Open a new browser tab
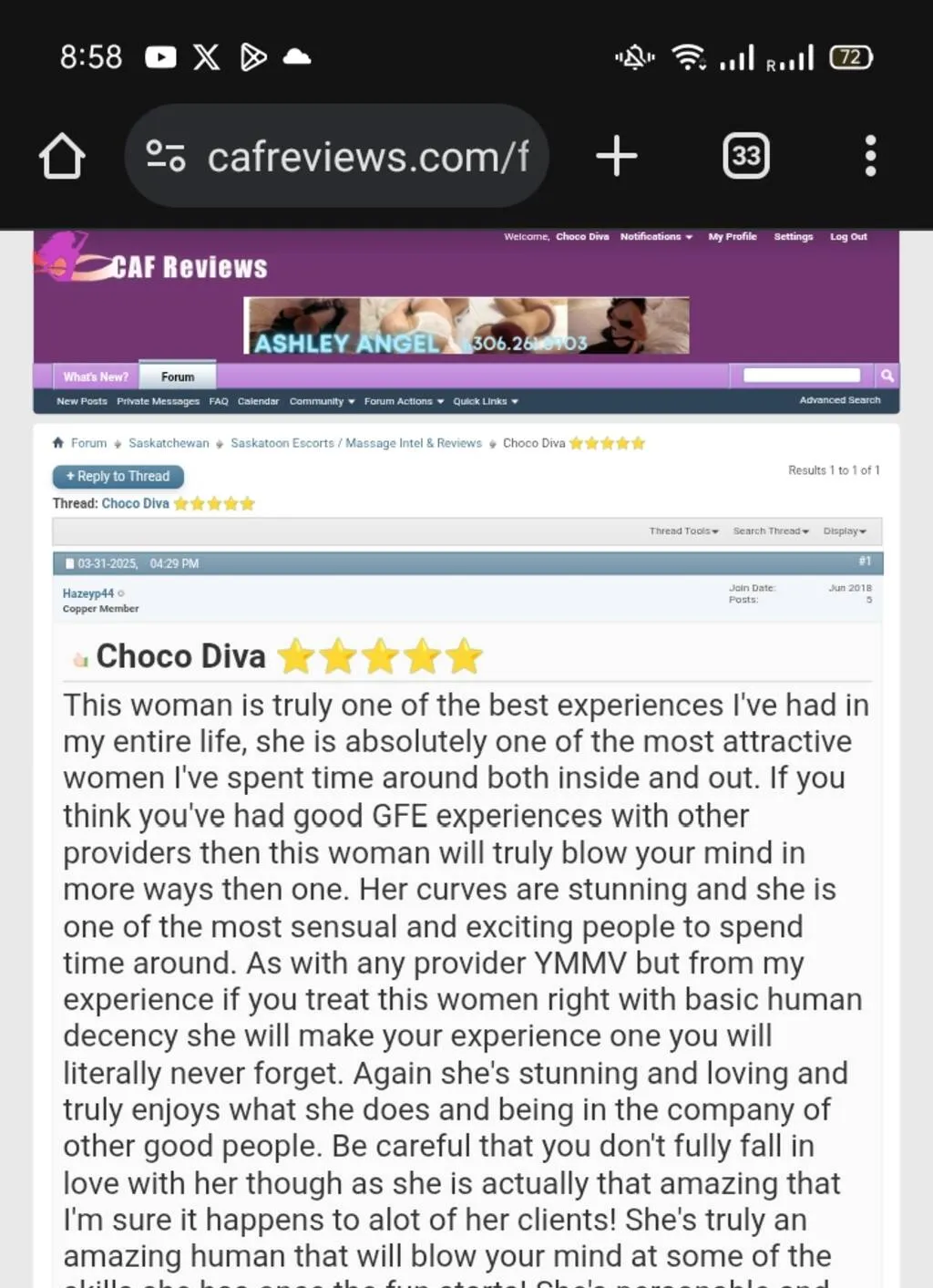Image resolution: width=933 pixels, height=1288 pixels. click(616, 156)
